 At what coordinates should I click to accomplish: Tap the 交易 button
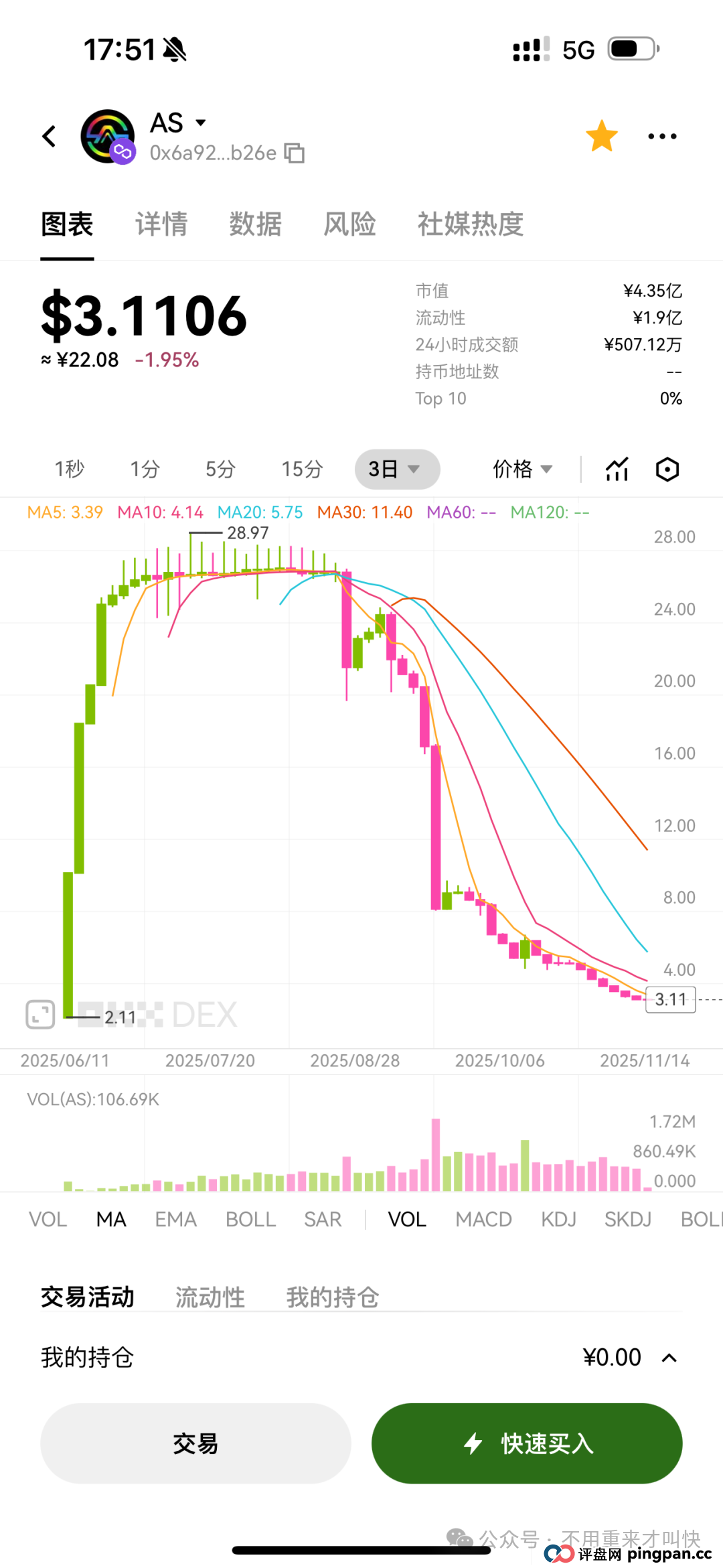[195, 1443]
